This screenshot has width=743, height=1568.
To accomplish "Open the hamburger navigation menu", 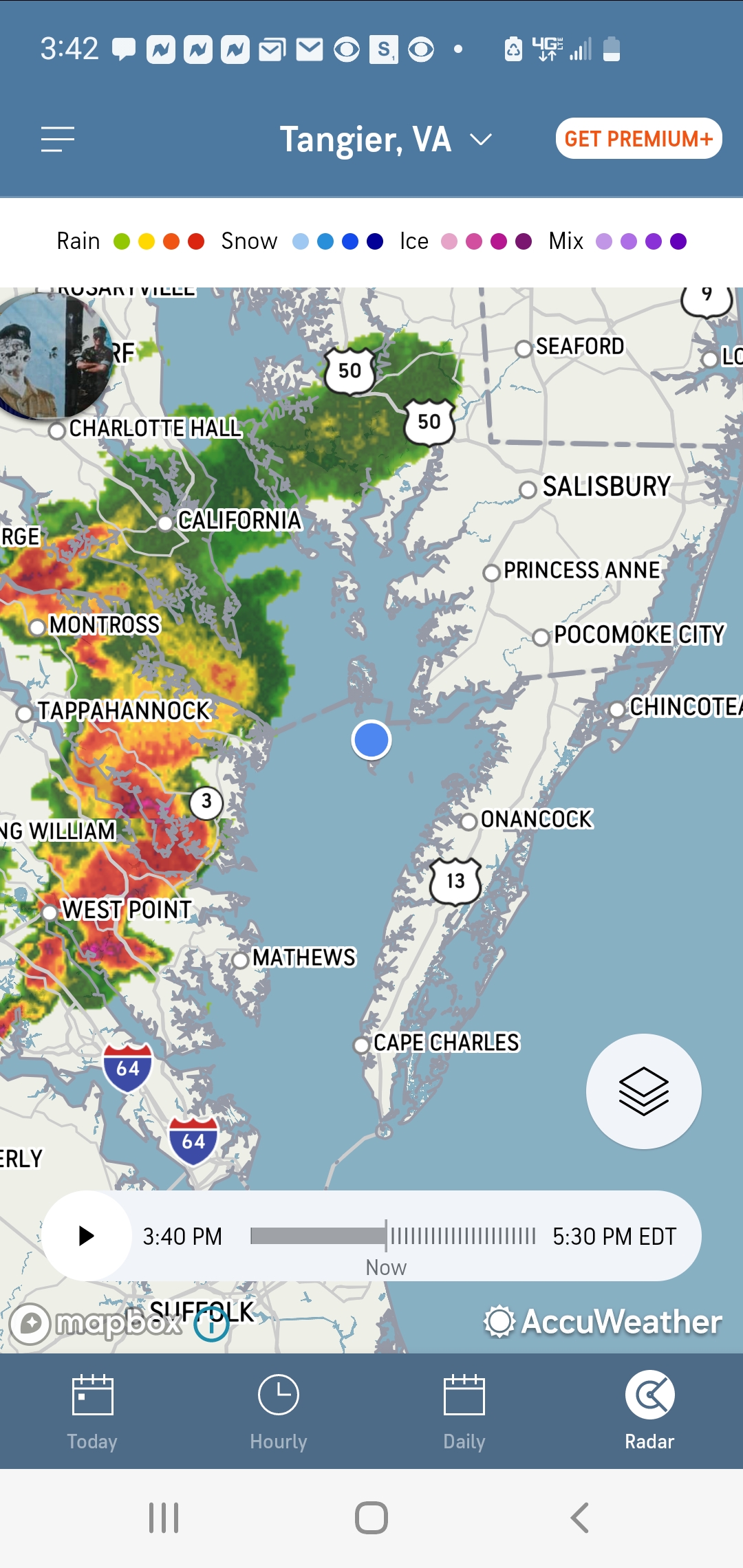I will 58,140.
